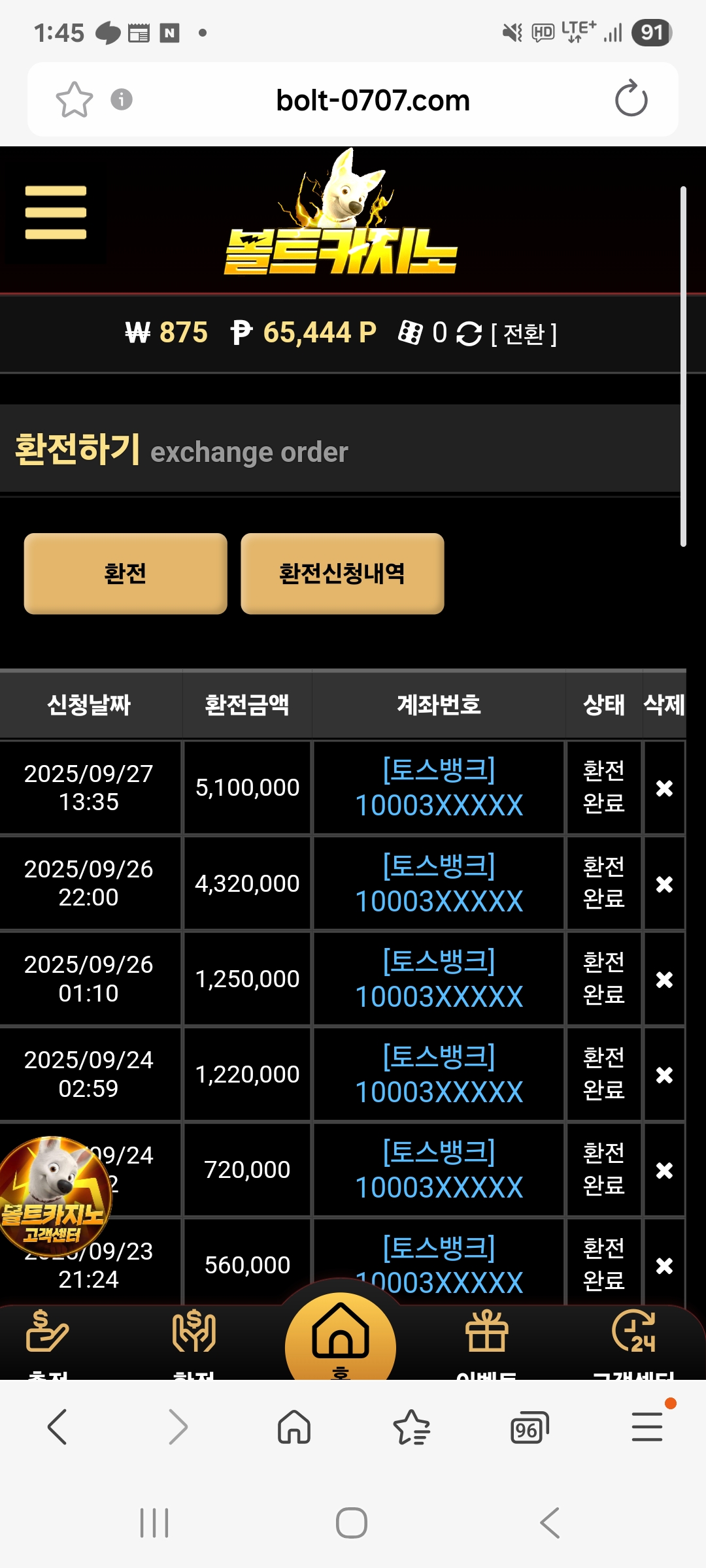Delete the 560,000 exchange record

[x=664, y=1266]
